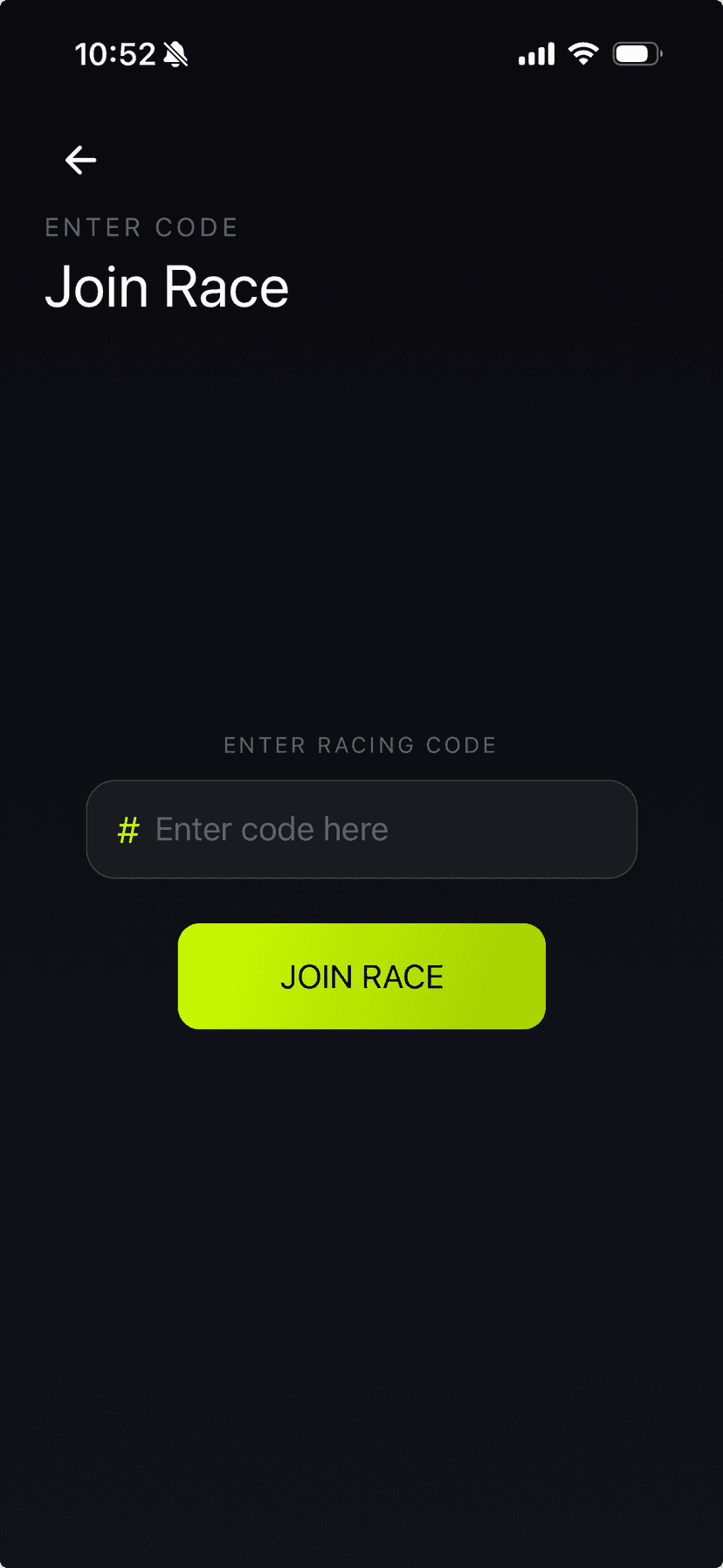Click the back arrow icon
Image resolution: width=723 pixels, height=1568 pixels.
(80, 160)
